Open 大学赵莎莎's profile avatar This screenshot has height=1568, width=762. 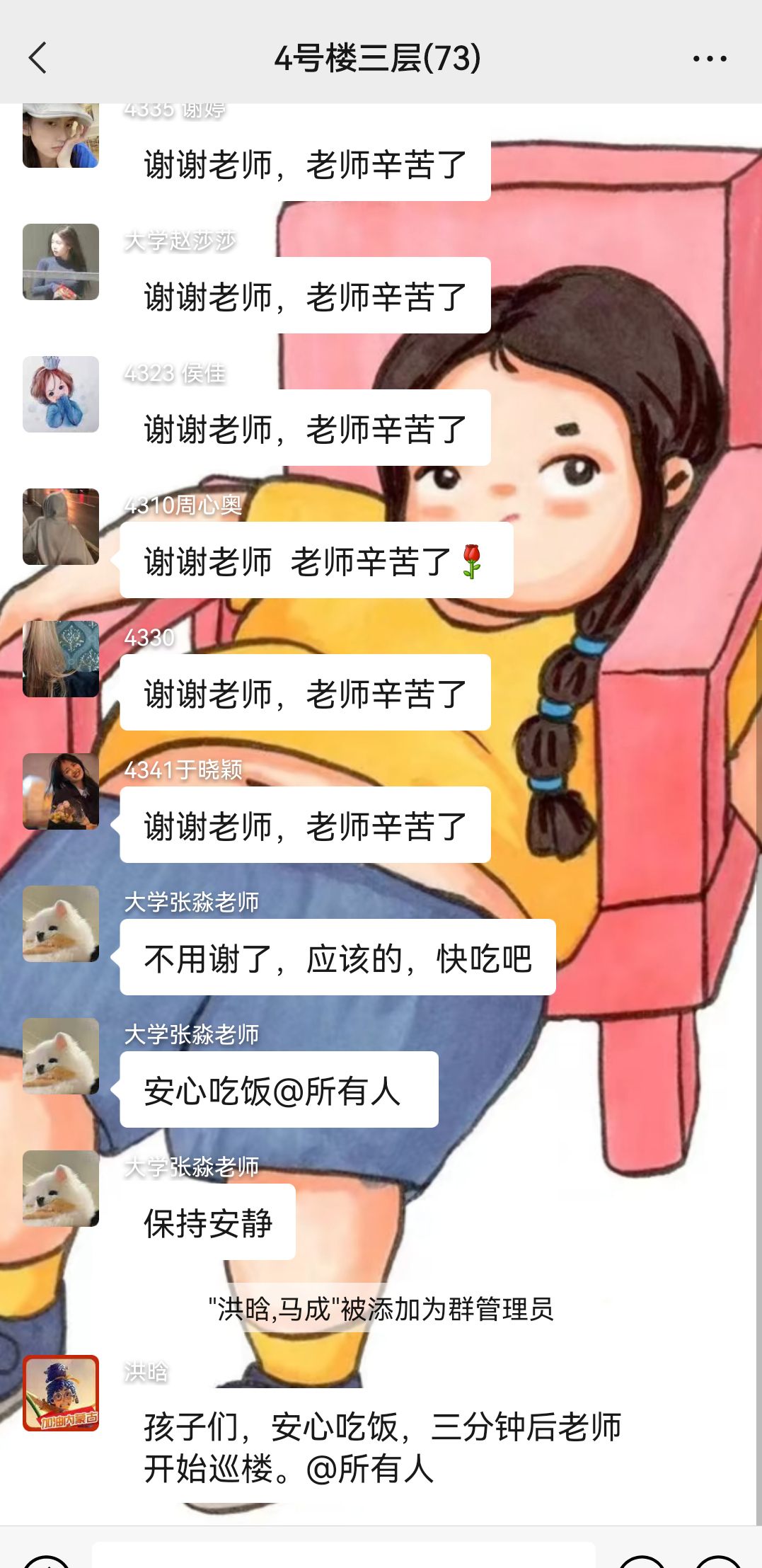(x=61, y=262)
